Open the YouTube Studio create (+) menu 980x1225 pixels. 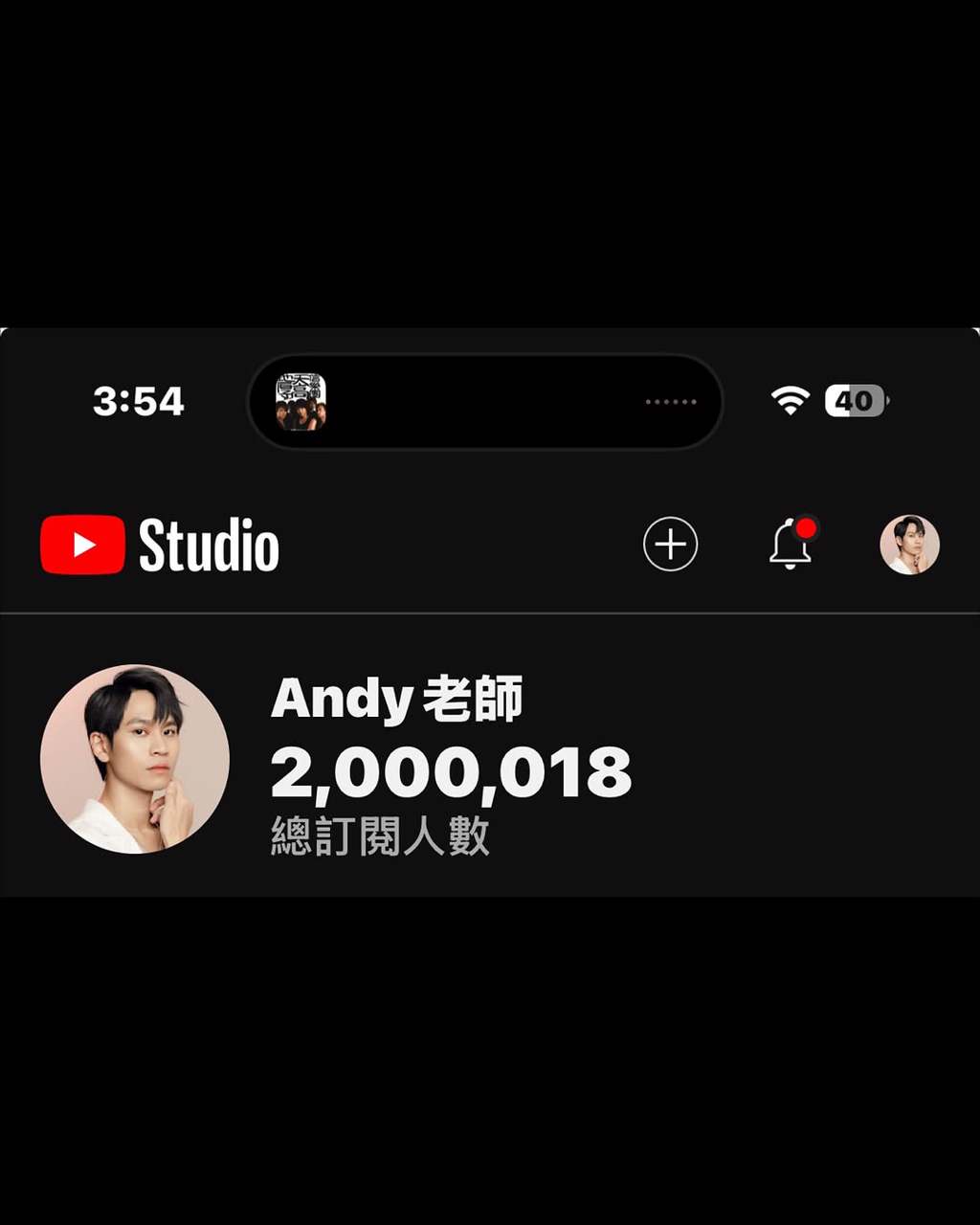670,544
